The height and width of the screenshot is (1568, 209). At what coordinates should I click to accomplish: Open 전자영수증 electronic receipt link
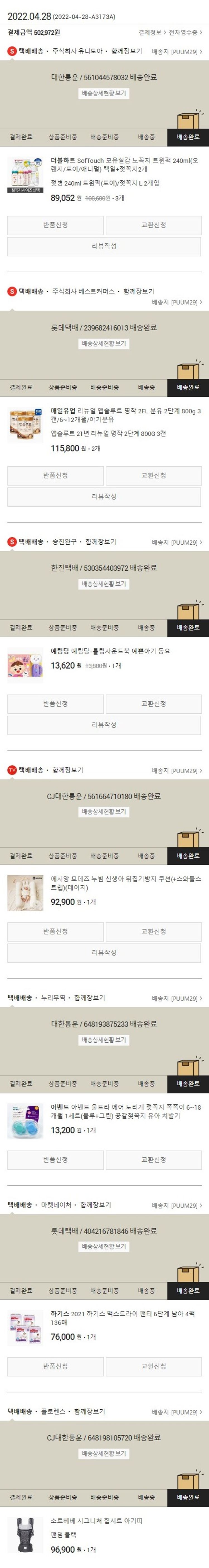pyautogui.click(x=185, y=32)
